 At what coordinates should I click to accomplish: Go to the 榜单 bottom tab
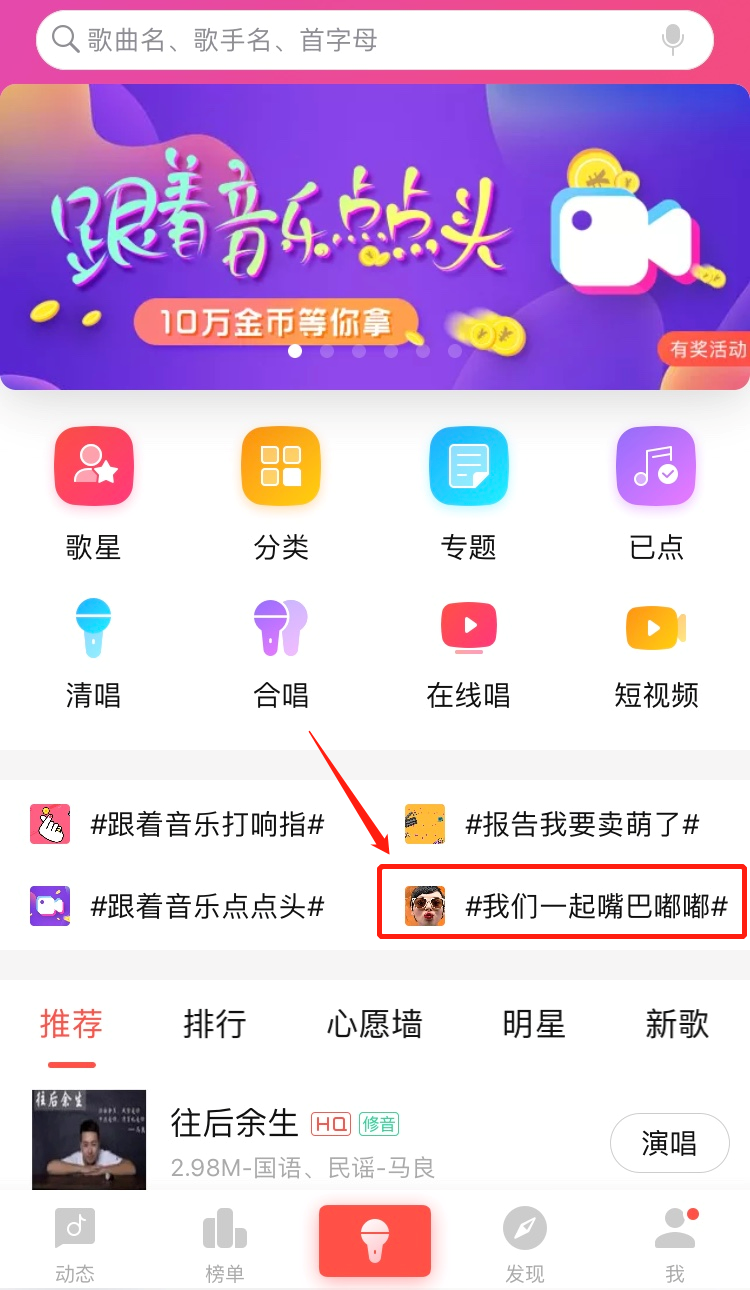(x=225, y=1245)
